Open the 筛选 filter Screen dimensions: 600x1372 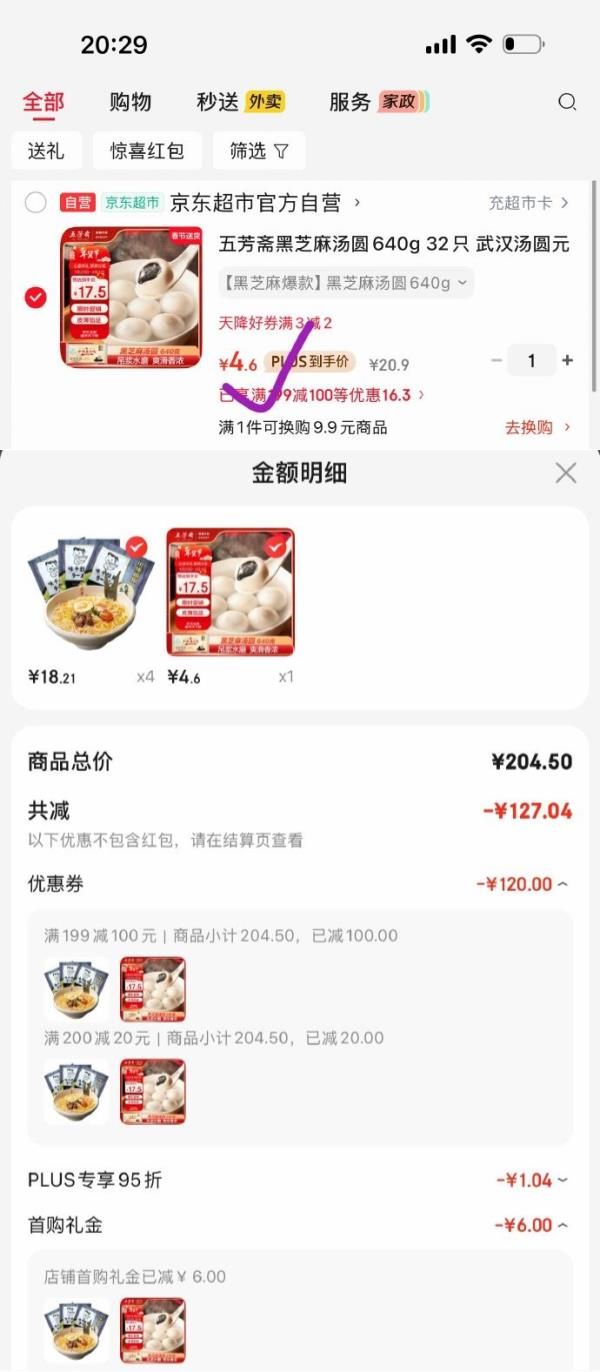258,151
